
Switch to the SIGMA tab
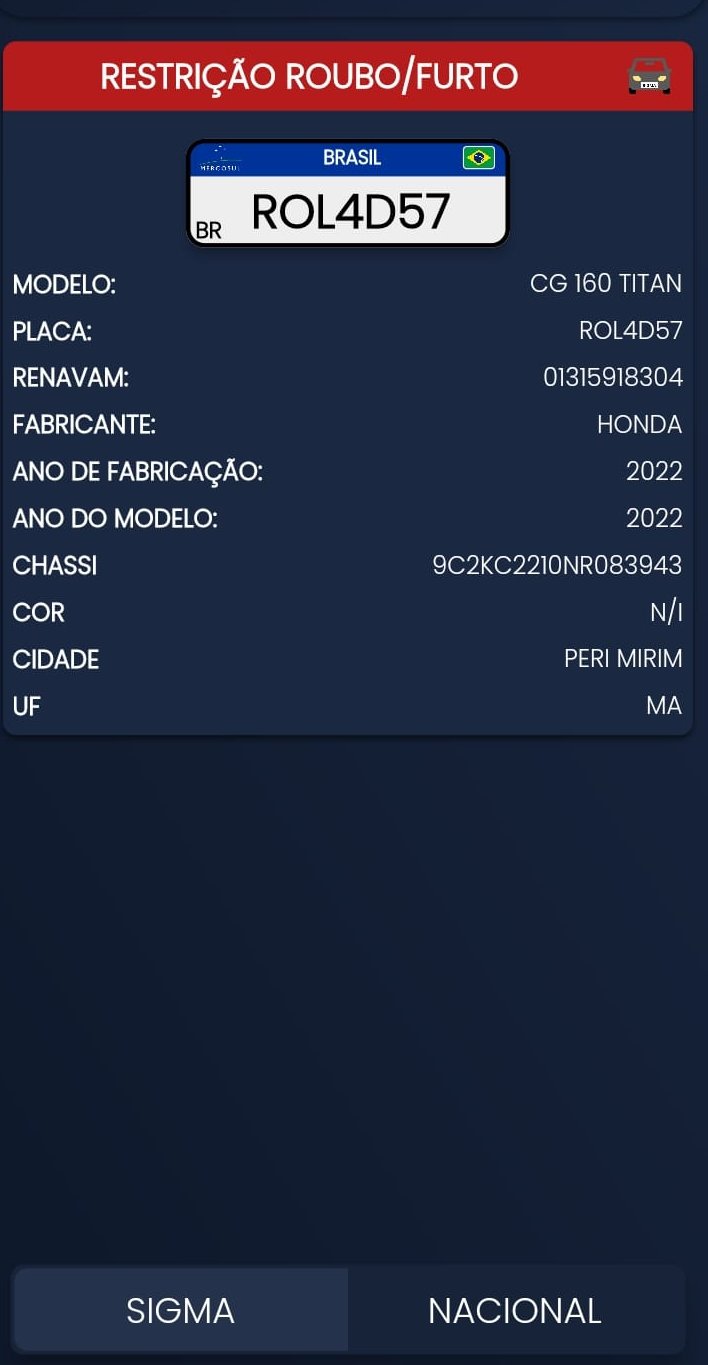point(181,1310)
